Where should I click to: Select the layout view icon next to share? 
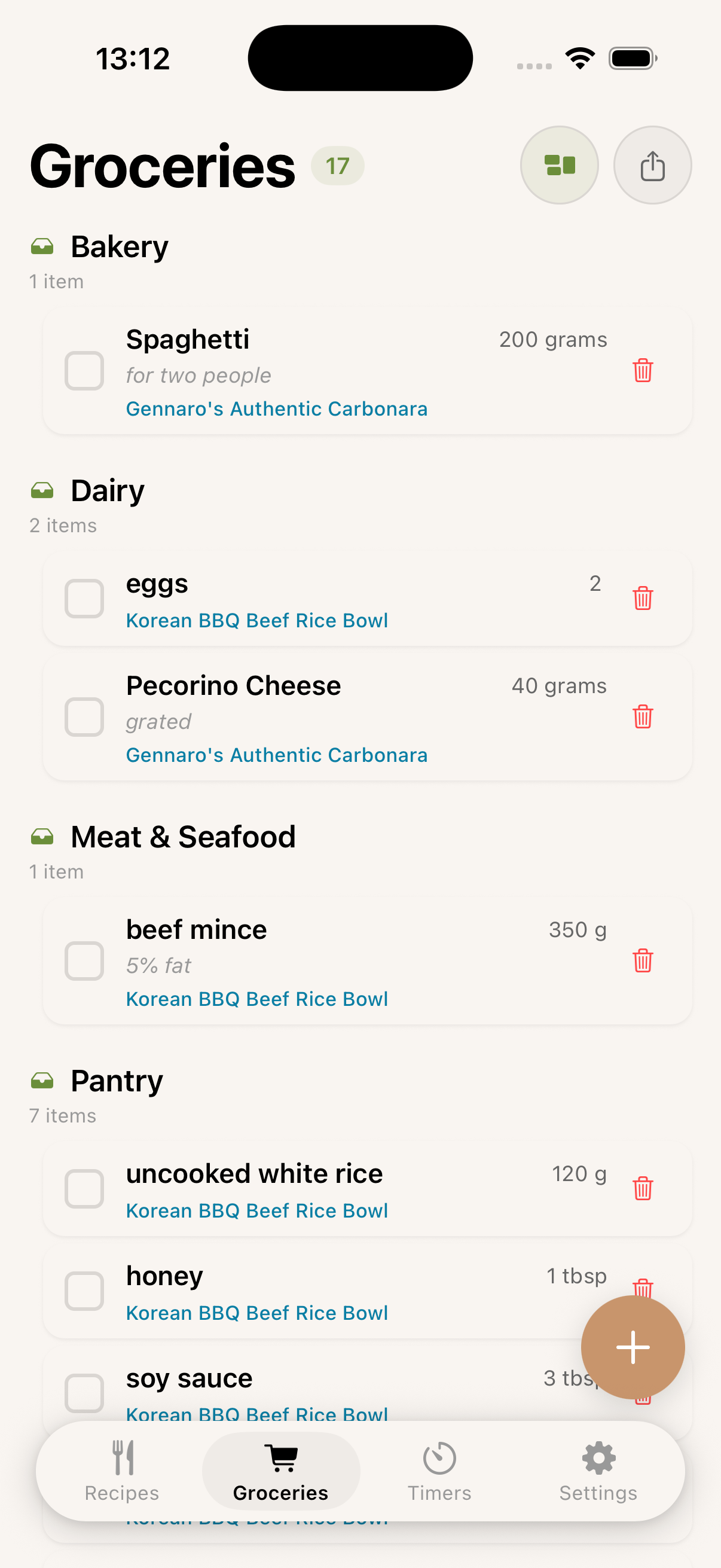[559, 164]
